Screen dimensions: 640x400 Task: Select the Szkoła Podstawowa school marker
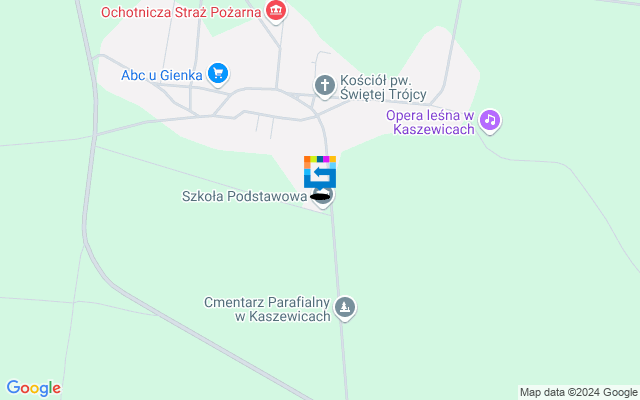324,197
